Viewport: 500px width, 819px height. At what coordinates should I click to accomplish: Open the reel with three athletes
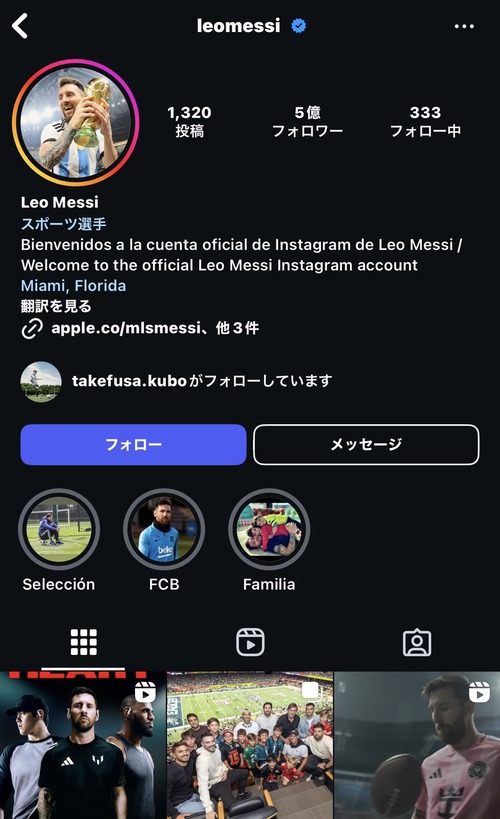click(x=83, y=745)
